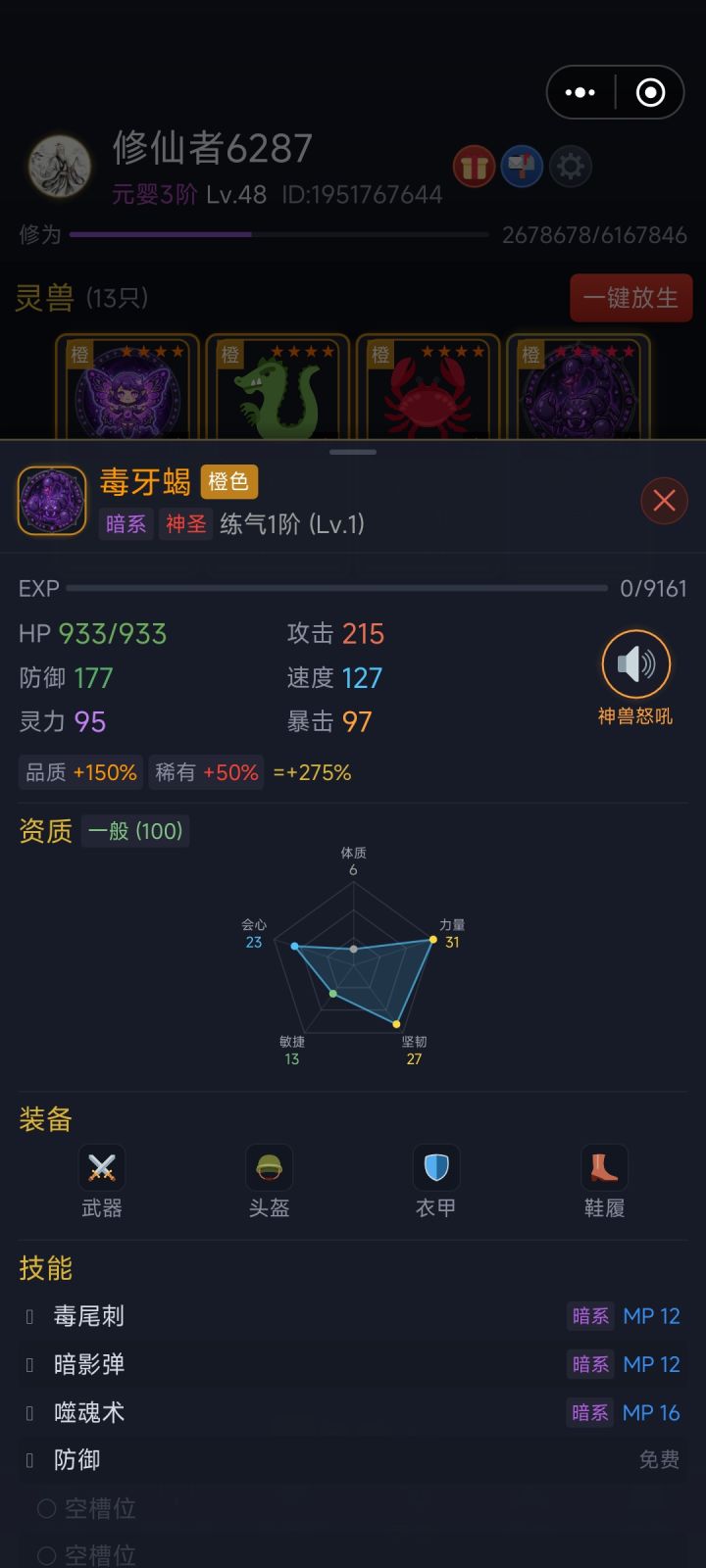706x1568 pixels.
Task: Open the settings gear icon
Action: coord(571,167)
